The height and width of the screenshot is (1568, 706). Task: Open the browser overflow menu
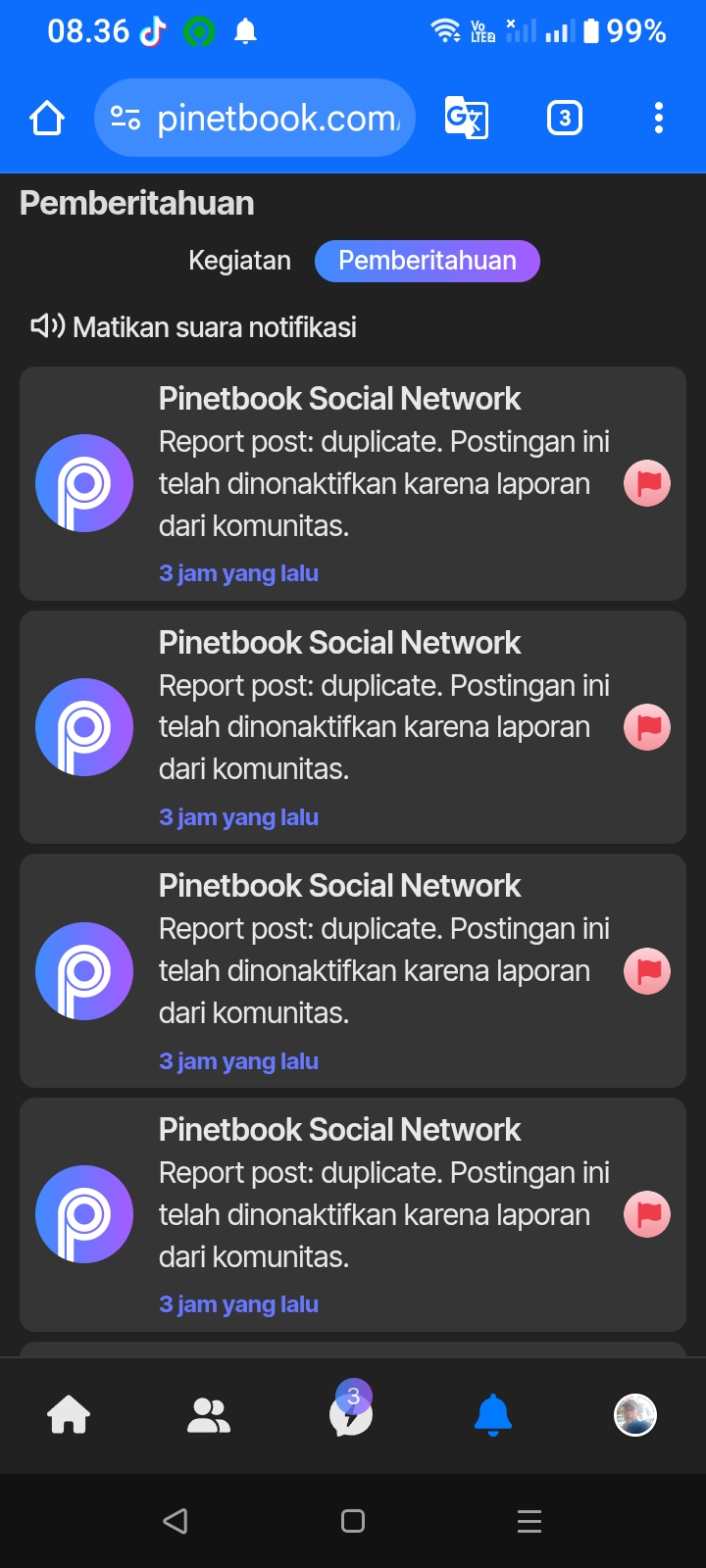658,119
